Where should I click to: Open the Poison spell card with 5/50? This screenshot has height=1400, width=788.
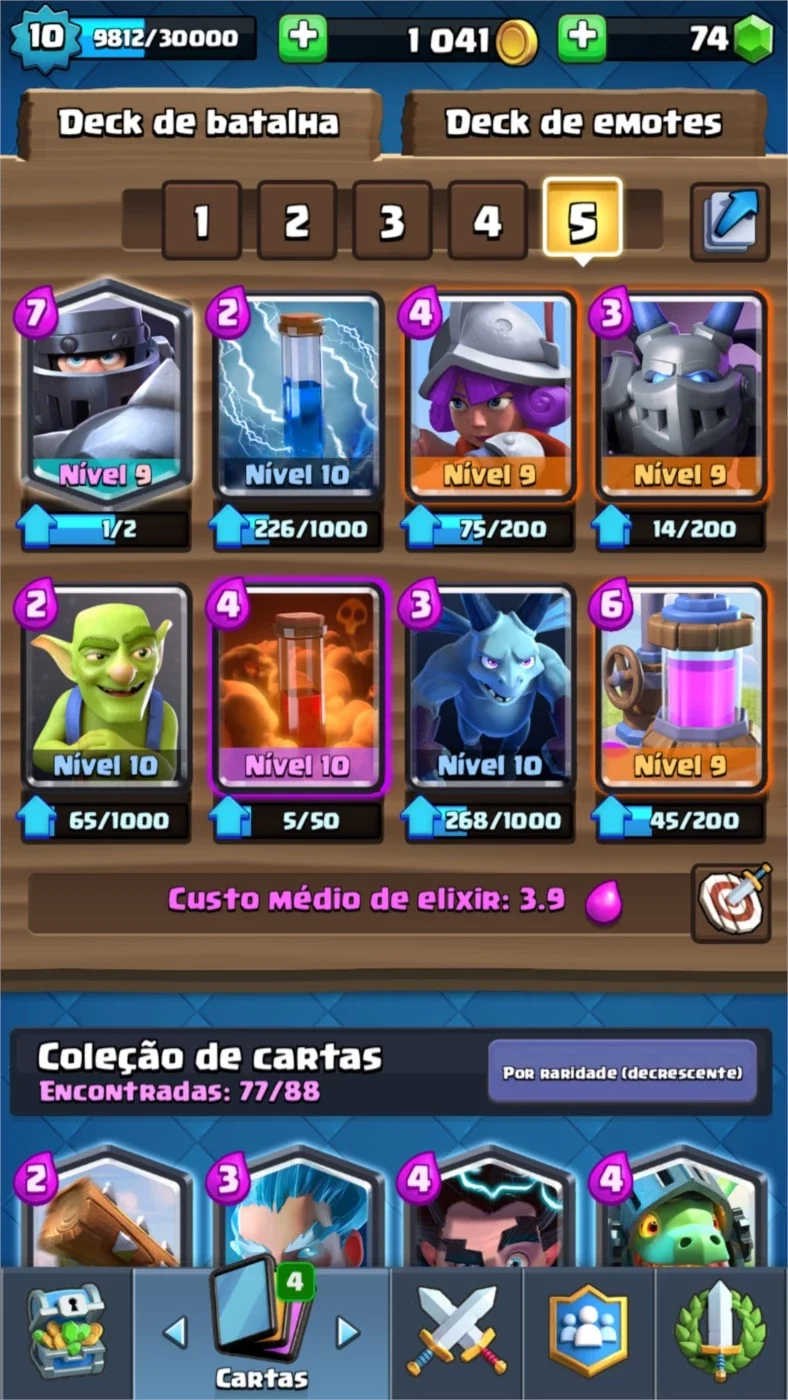point(297,688)
